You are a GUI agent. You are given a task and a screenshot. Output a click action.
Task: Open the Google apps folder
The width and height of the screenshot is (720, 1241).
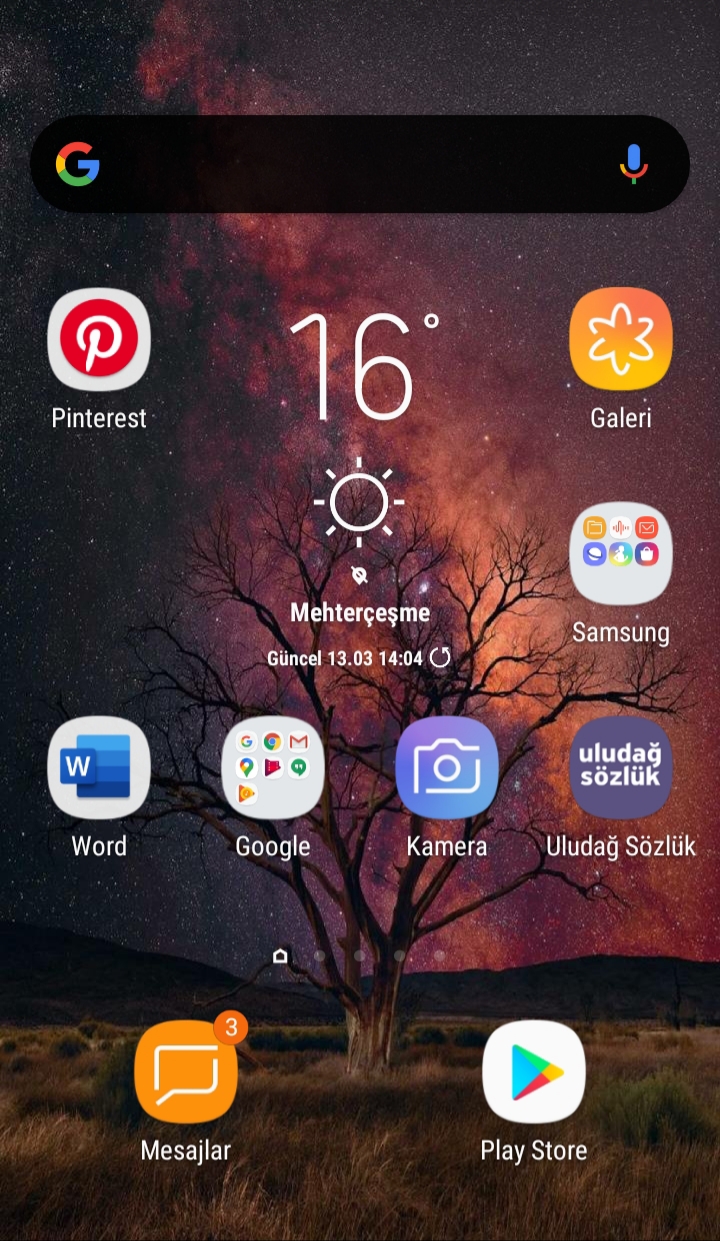coord(272,768)
